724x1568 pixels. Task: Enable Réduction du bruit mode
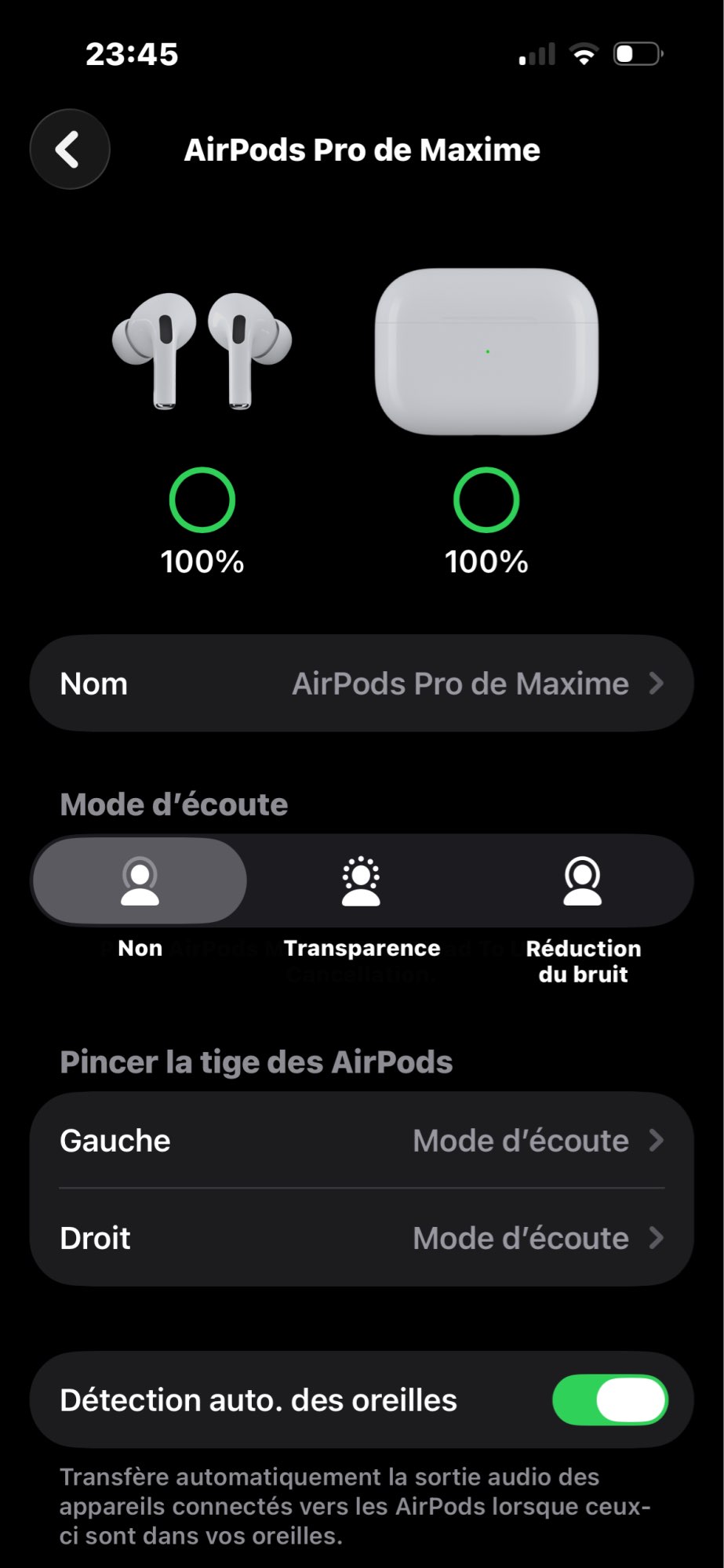tap(583, 881)
